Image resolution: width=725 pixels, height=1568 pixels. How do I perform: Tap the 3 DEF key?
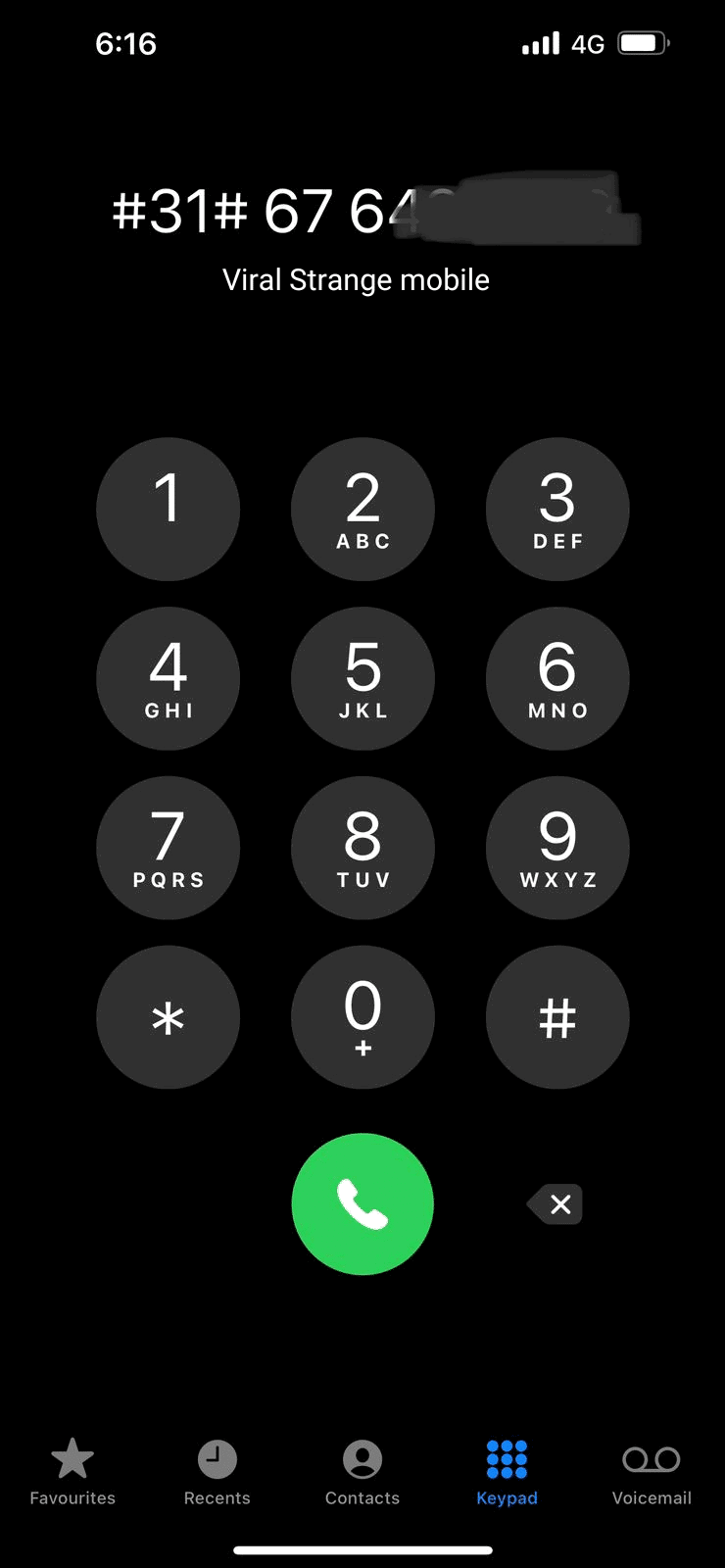(557, 509)
